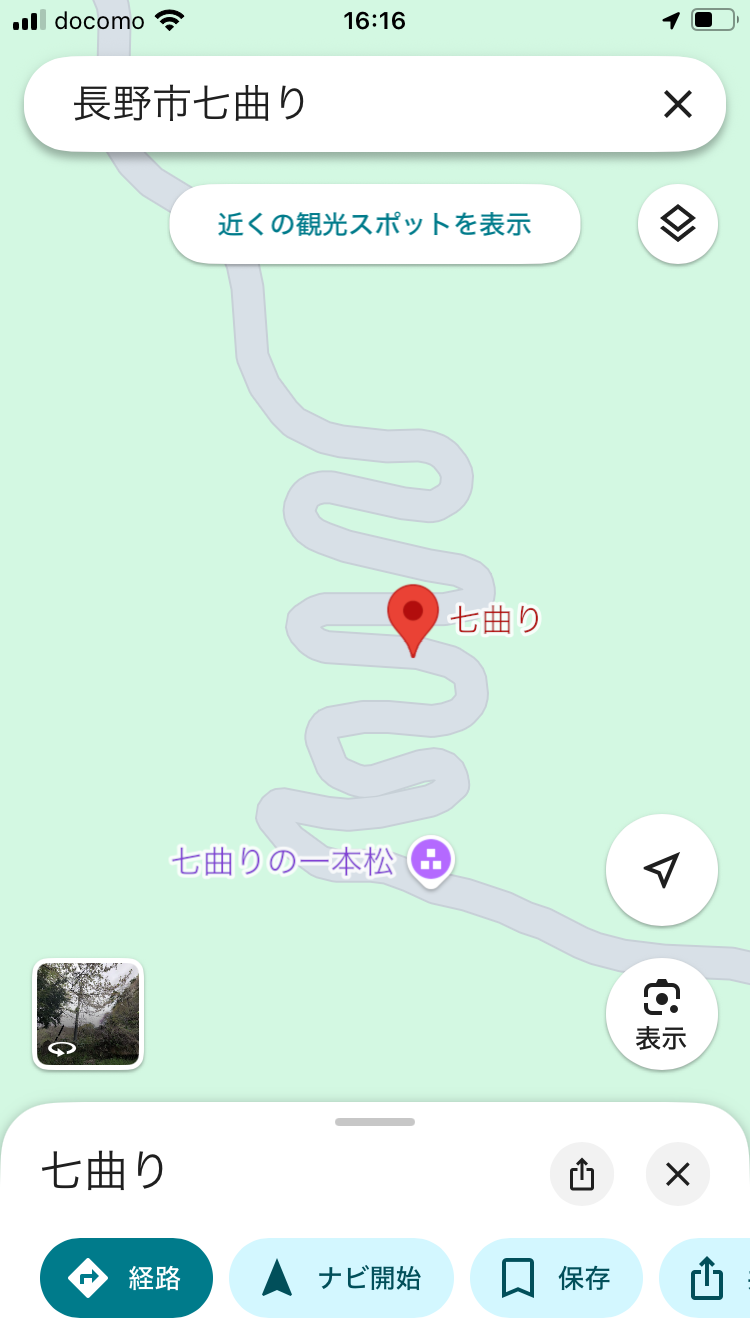Share 七曲り from the place header
This screenshot has width=750, height=1334.
point(581,1174)
